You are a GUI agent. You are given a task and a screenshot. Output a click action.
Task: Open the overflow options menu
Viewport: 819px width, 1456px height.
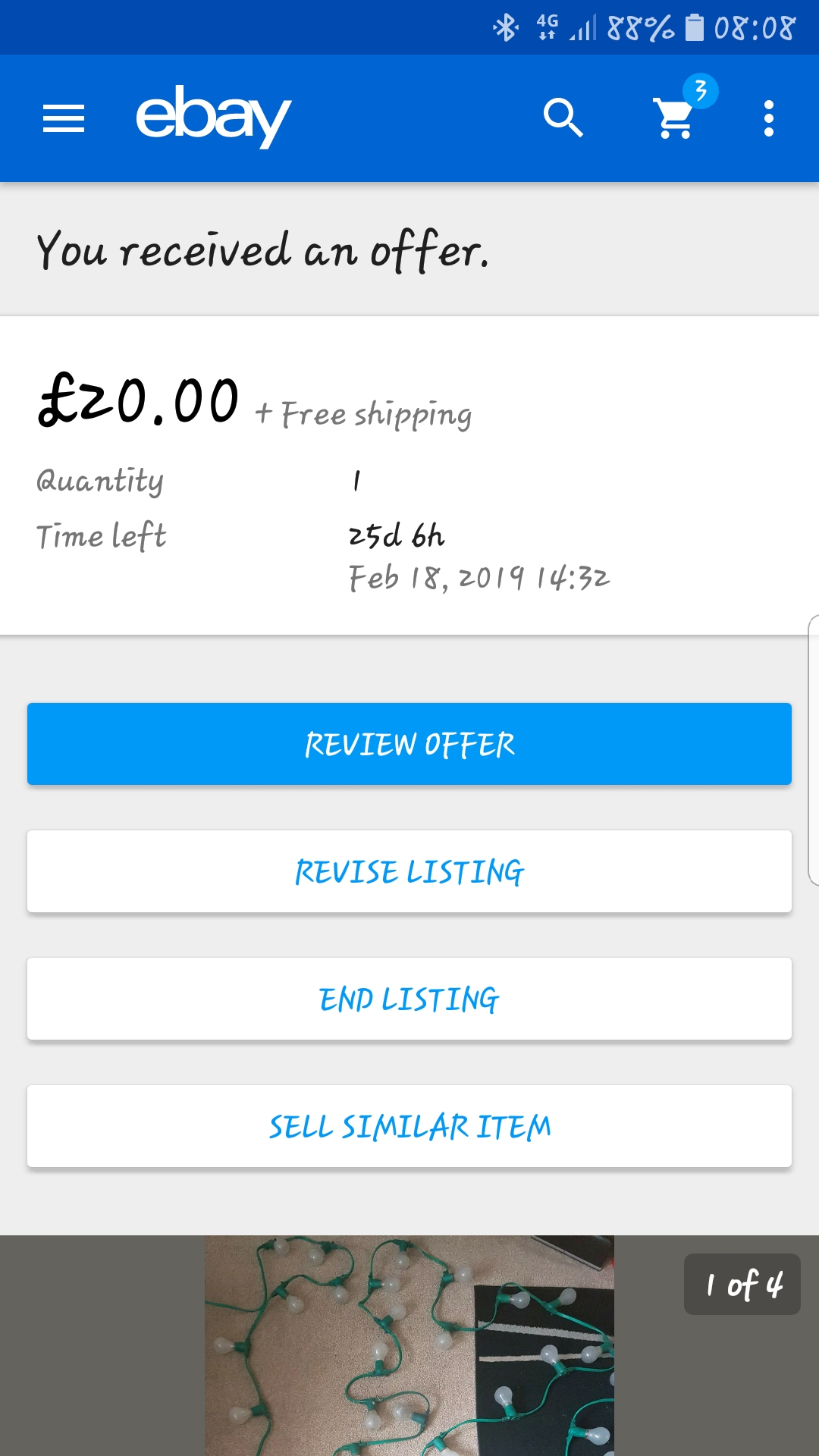[x=768, y=118]
